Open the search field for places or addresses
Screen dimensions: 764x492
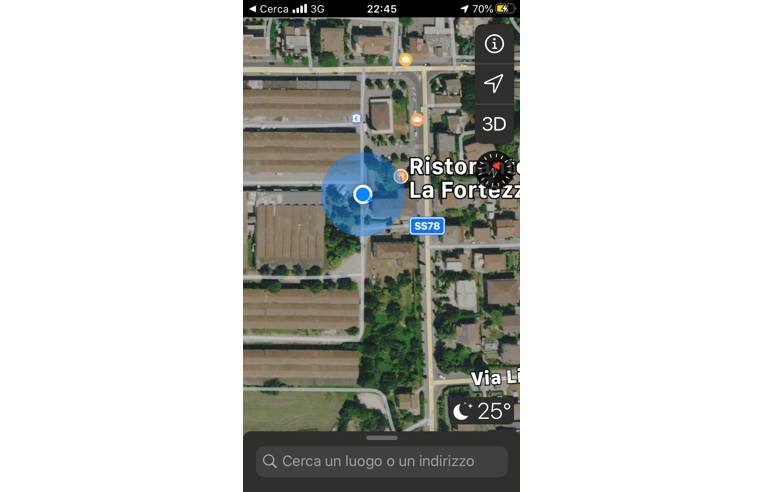coord(381,461)
